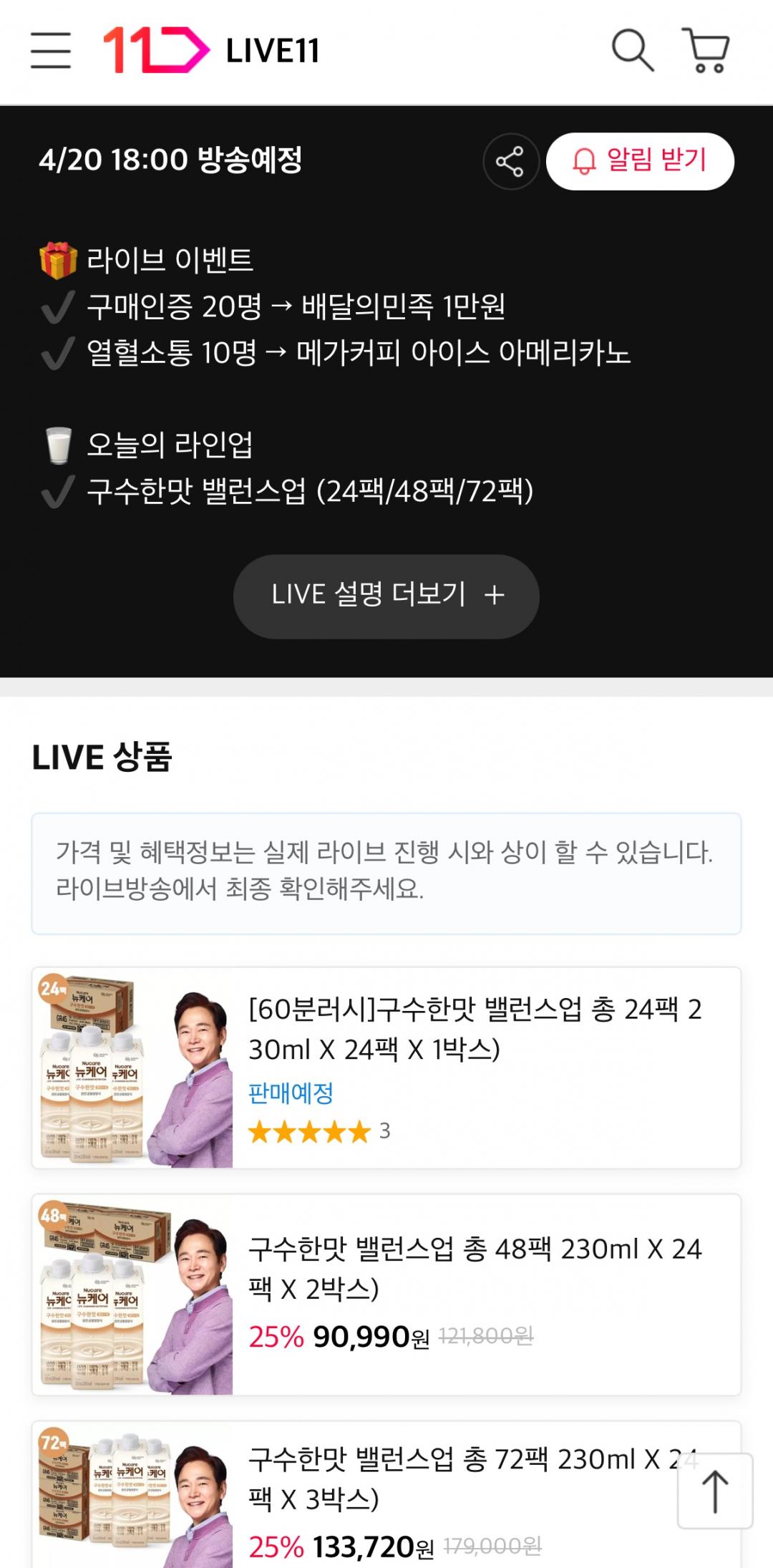Go to the 11st home logo
The width and height of the screenshot is (773, 1568).
click(157, 50)
